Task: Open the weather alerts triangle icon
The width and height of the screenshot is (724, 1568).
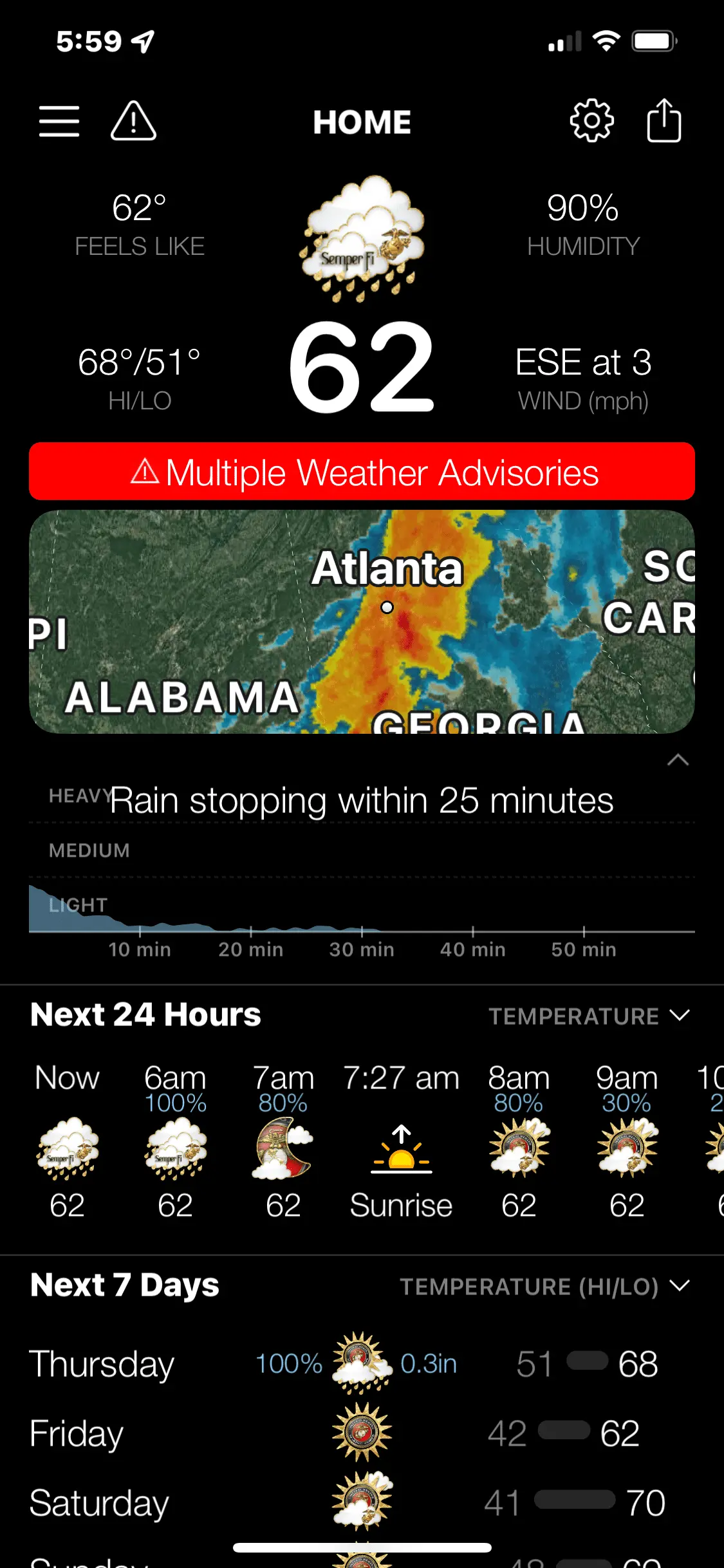Action: 133,121
